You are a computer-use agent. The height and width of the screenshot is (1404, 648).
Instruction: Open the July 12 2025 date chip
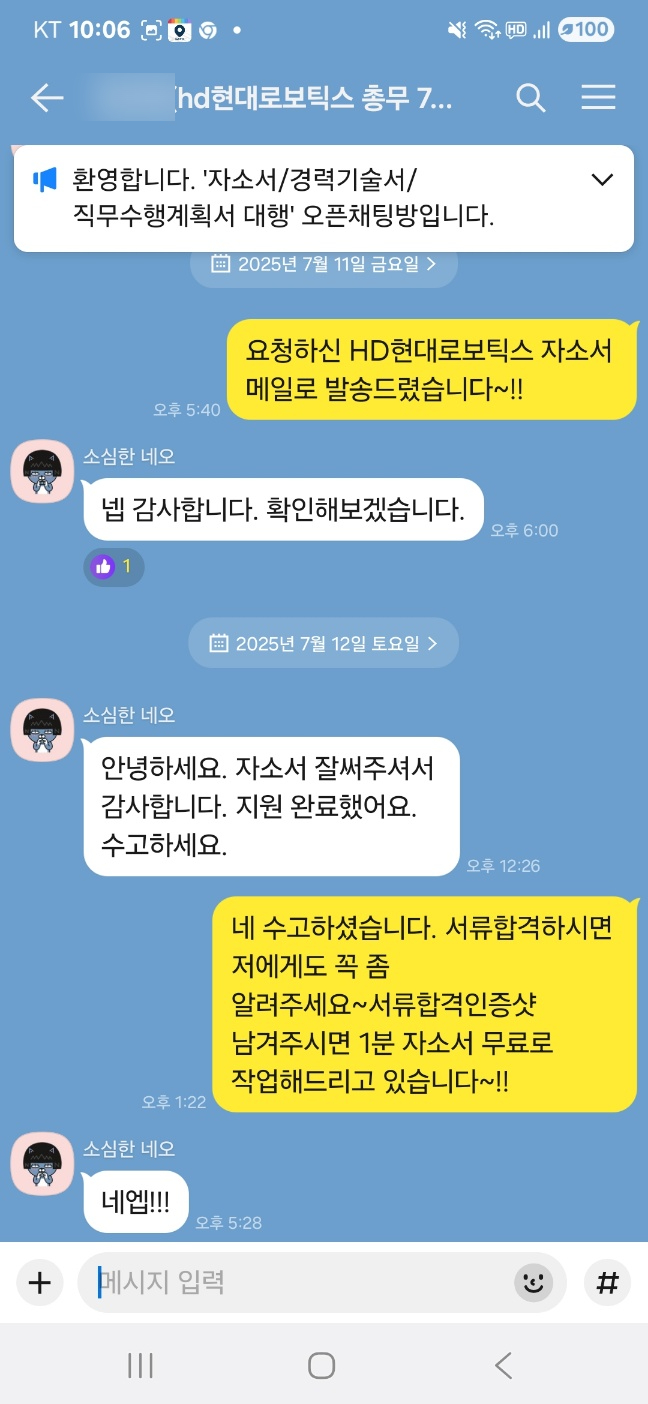(x=324, y=643)
